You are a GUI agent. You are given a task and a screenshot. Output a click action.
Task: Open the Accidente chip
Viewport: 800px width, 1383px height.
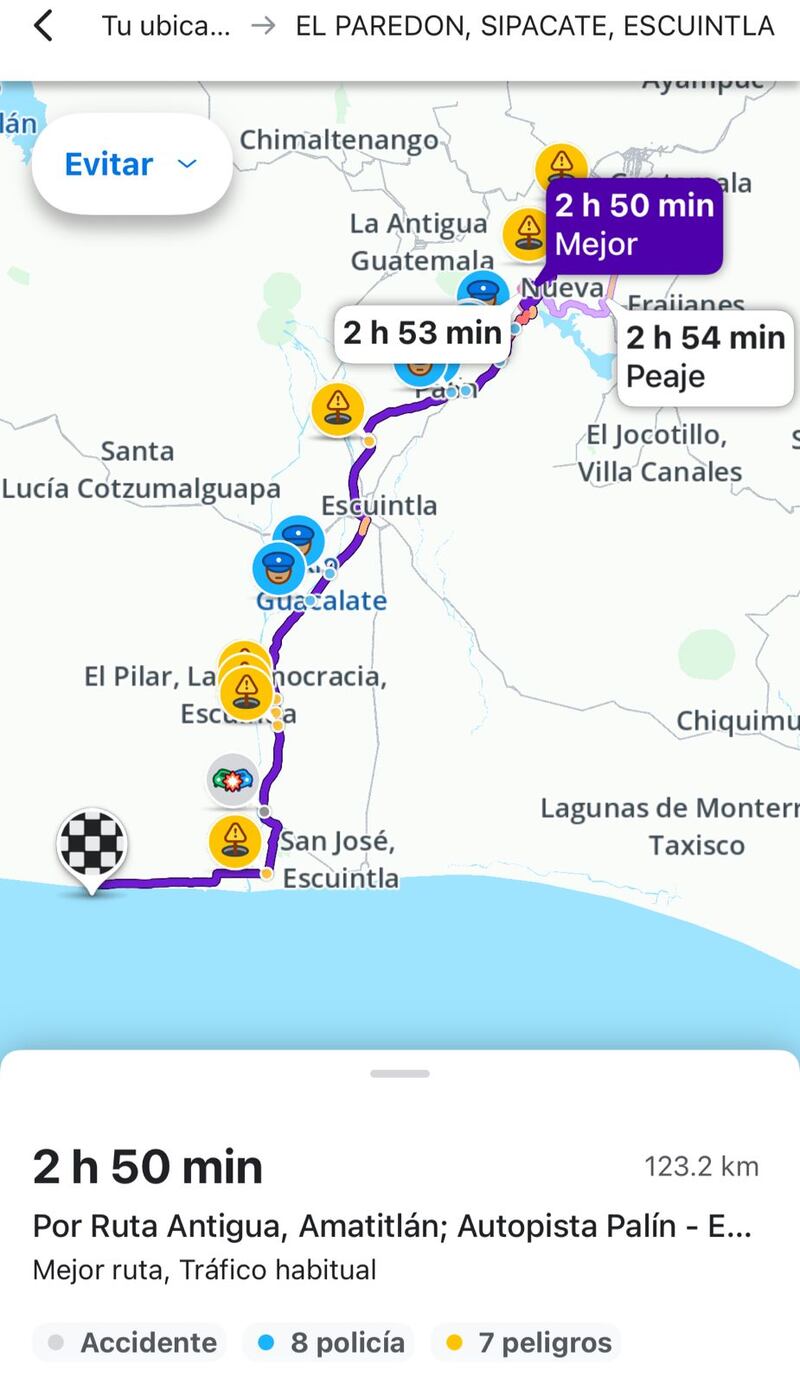tap(134, 1342)
